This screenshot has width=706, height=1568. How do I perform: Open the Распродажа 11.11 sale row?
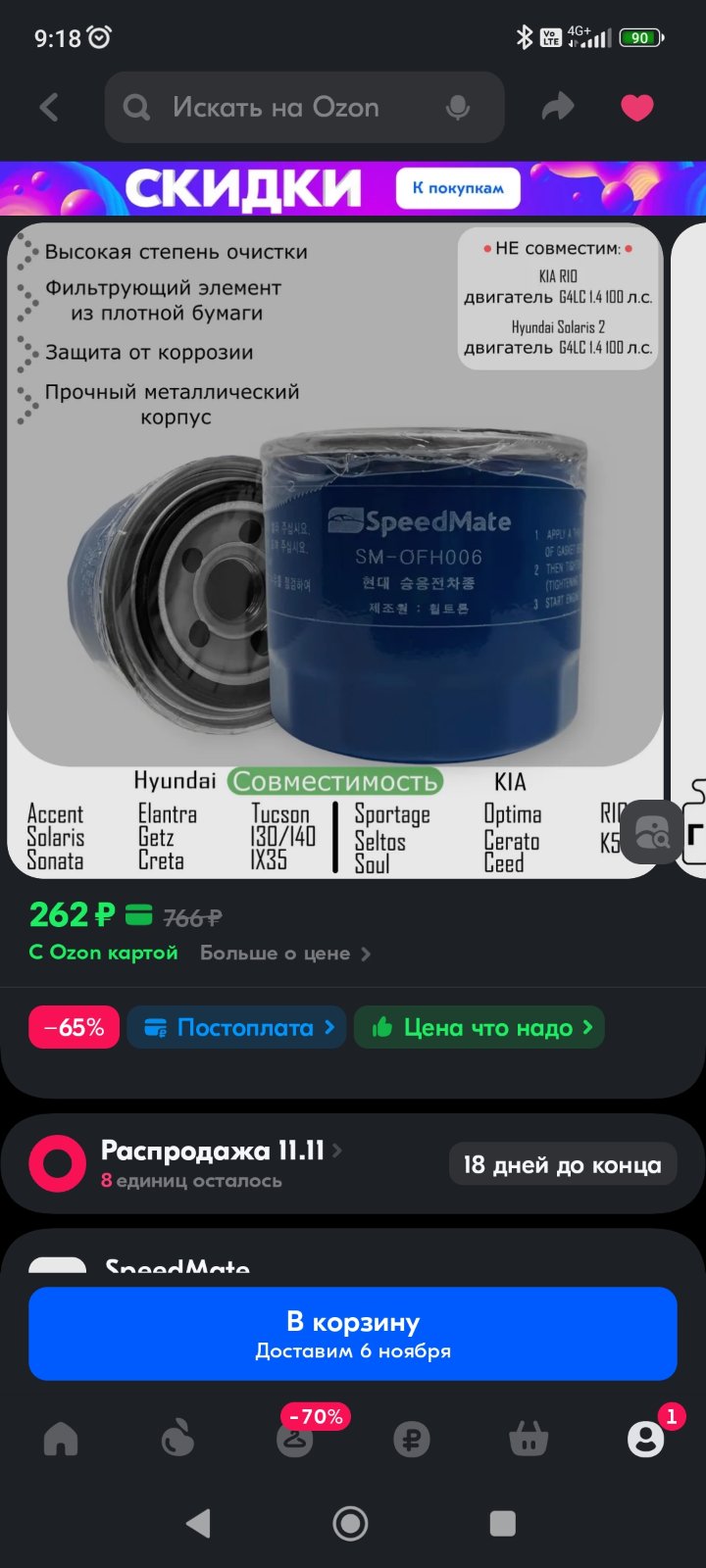[353, 1164]
